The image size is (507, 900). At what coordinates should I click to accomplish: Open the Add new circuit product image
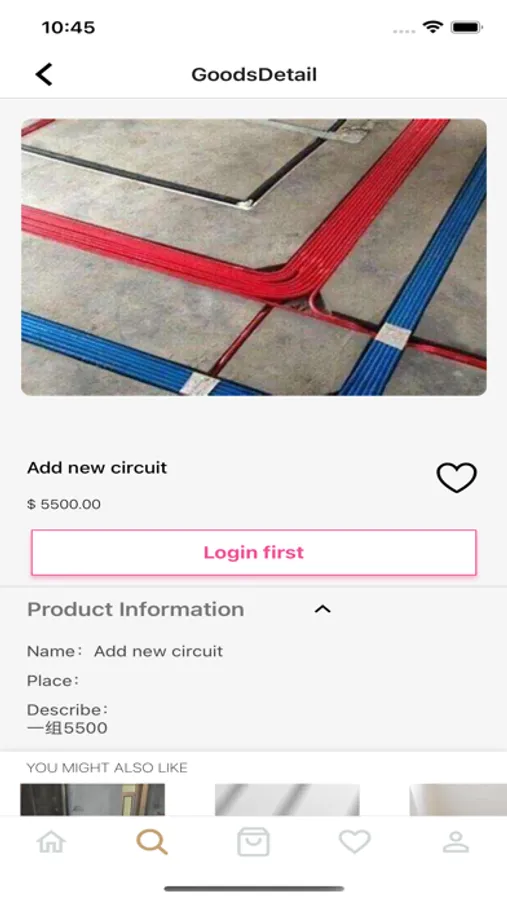click(254, 257)
